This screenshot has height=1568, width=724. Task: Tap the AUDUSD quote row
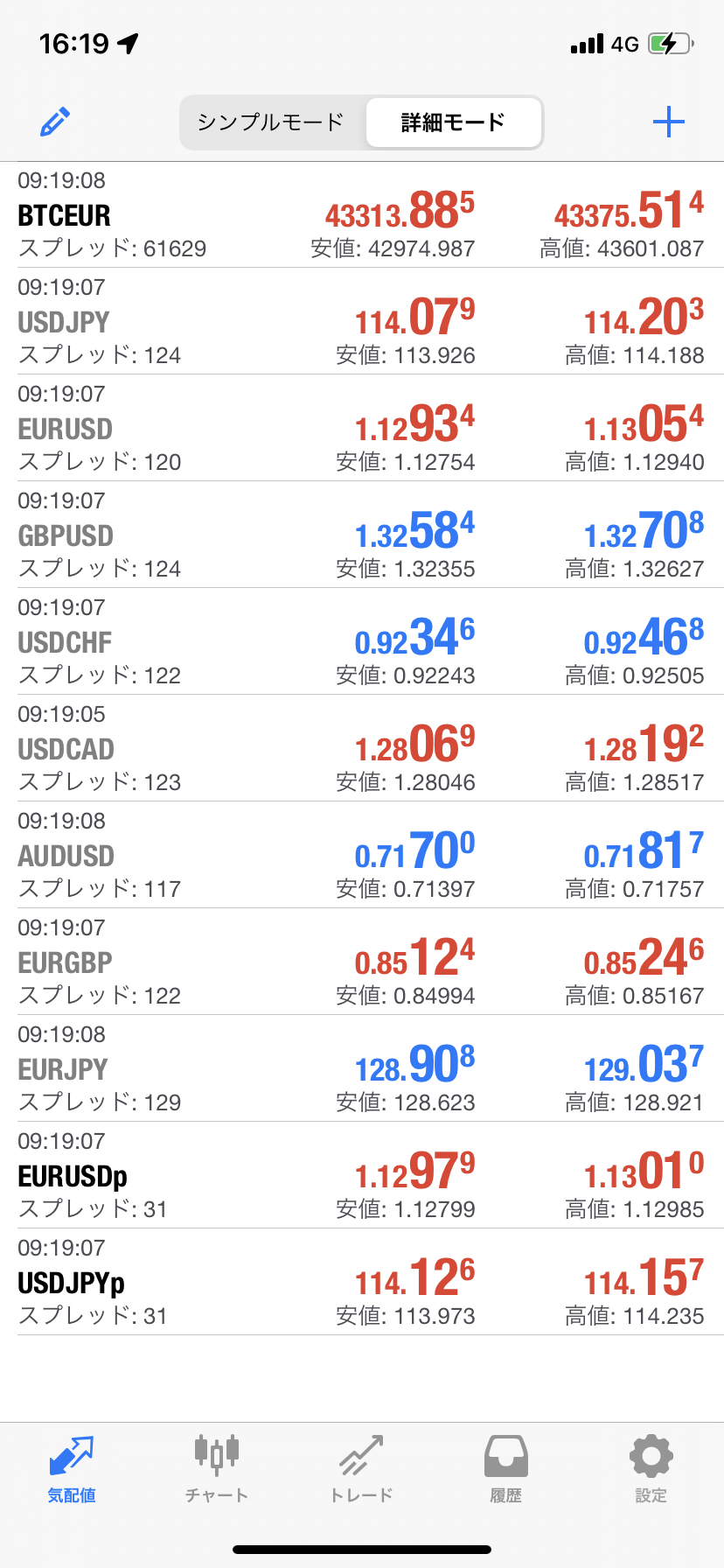coord(362,856)
